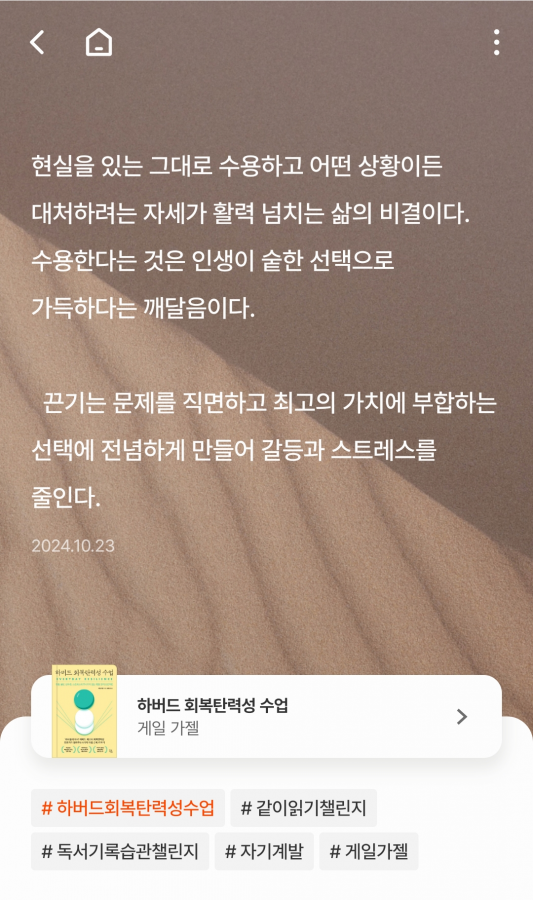
Task: Tap the #같이읽기챌린지 hashtag chip
Action: click(x=304, y=808)
